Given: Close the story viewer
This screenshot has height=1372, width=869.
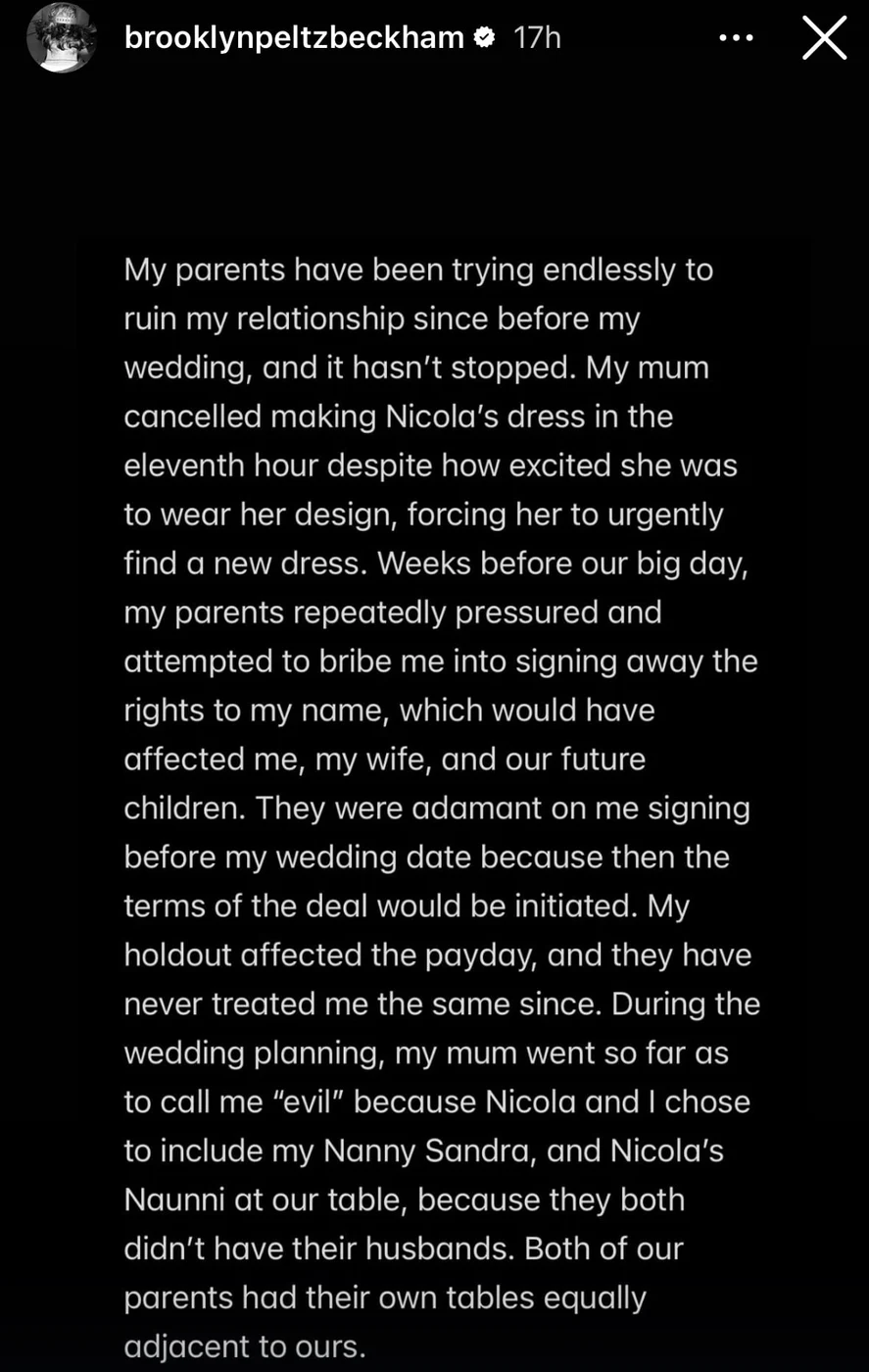Looking at the screenshot, I should click(x=824, y=38).
